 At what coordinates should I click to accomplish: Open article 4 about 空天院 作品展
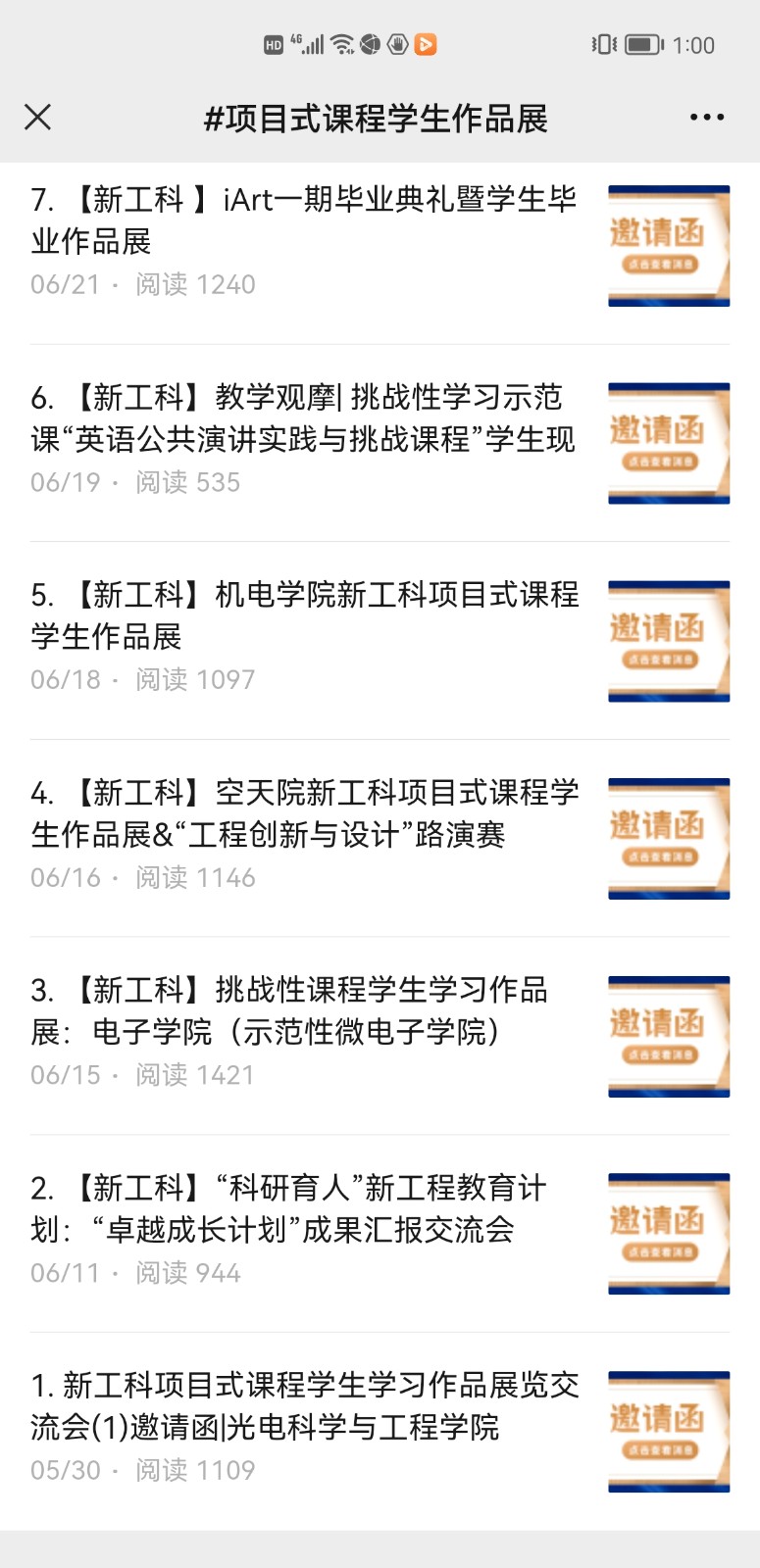(304, 813)
